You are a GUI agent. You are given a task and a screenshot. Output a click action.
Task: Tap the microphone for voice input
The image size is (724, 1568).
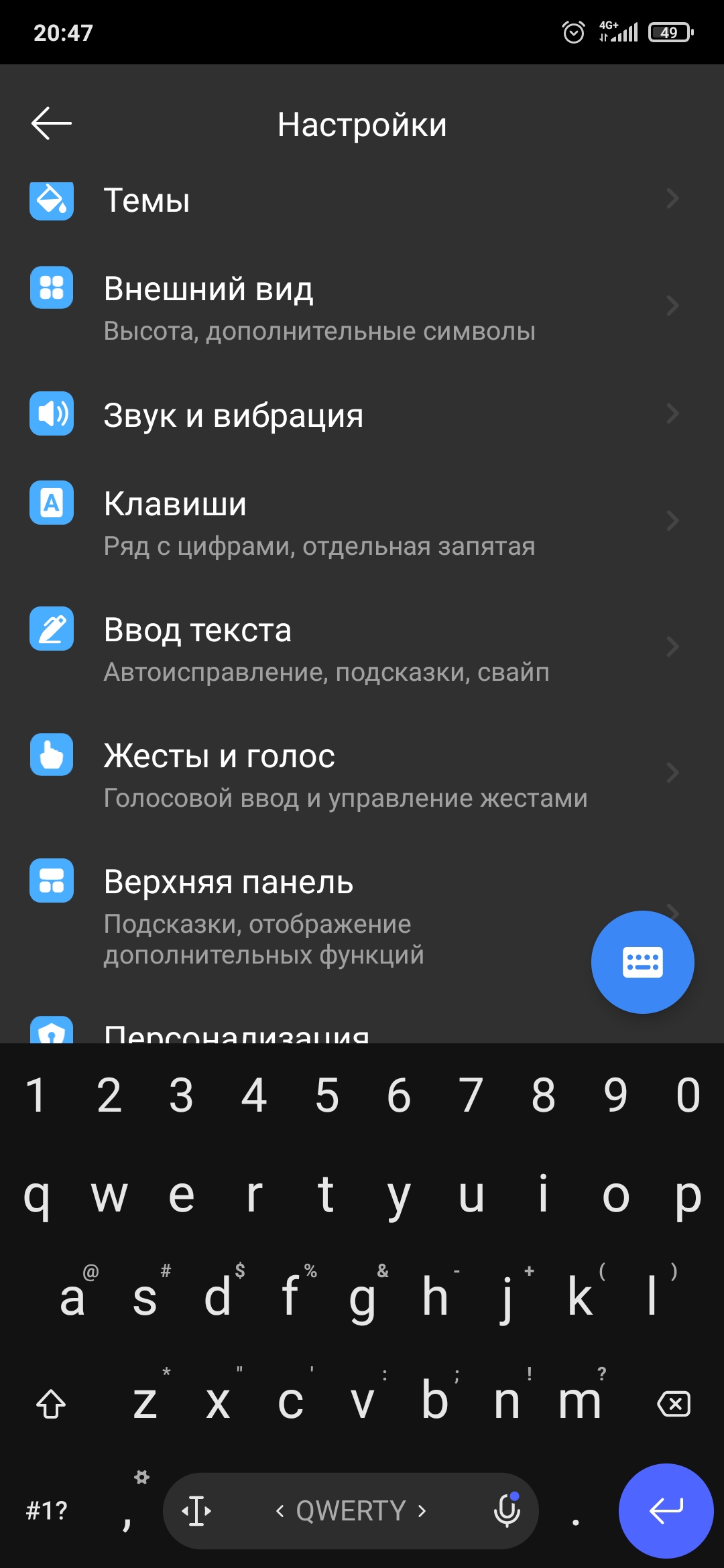[x=507, y=1510]
